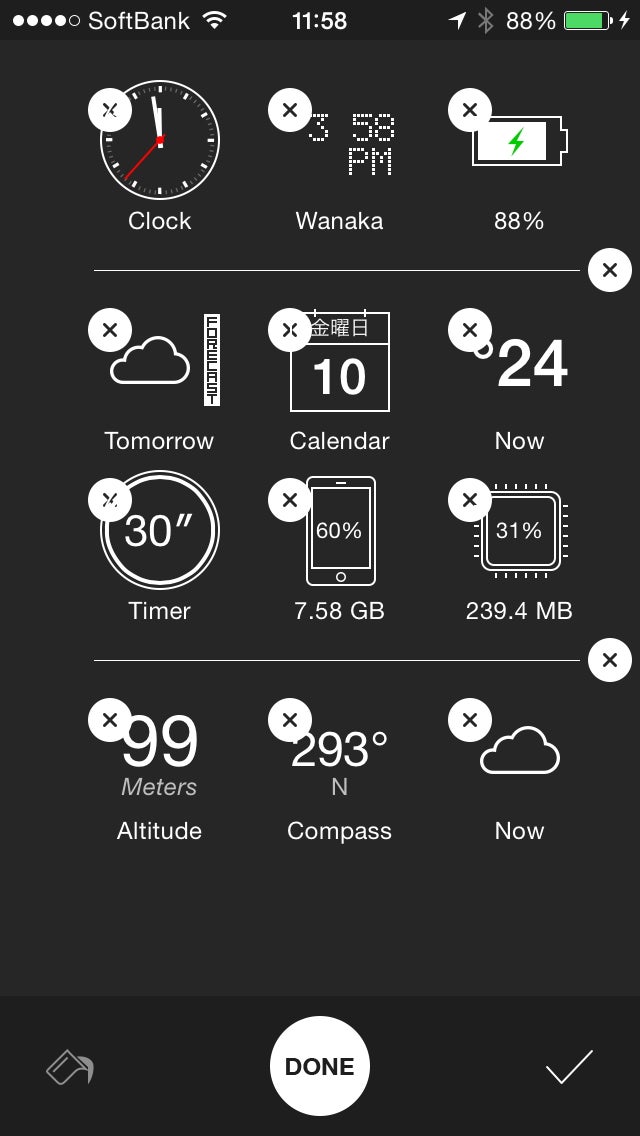Delete the Calendar widget
The image size is (640, 1136).
point(290,330)
